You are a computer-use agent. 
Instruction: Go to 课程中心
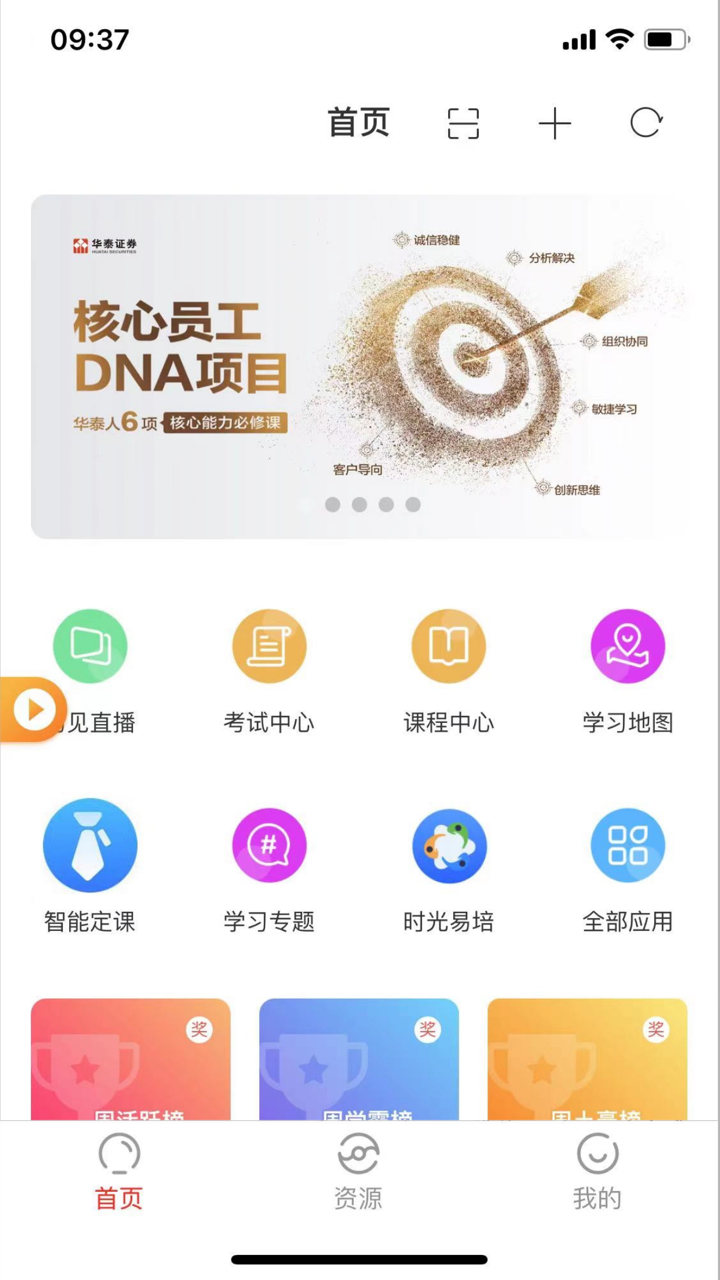(448, 670)
